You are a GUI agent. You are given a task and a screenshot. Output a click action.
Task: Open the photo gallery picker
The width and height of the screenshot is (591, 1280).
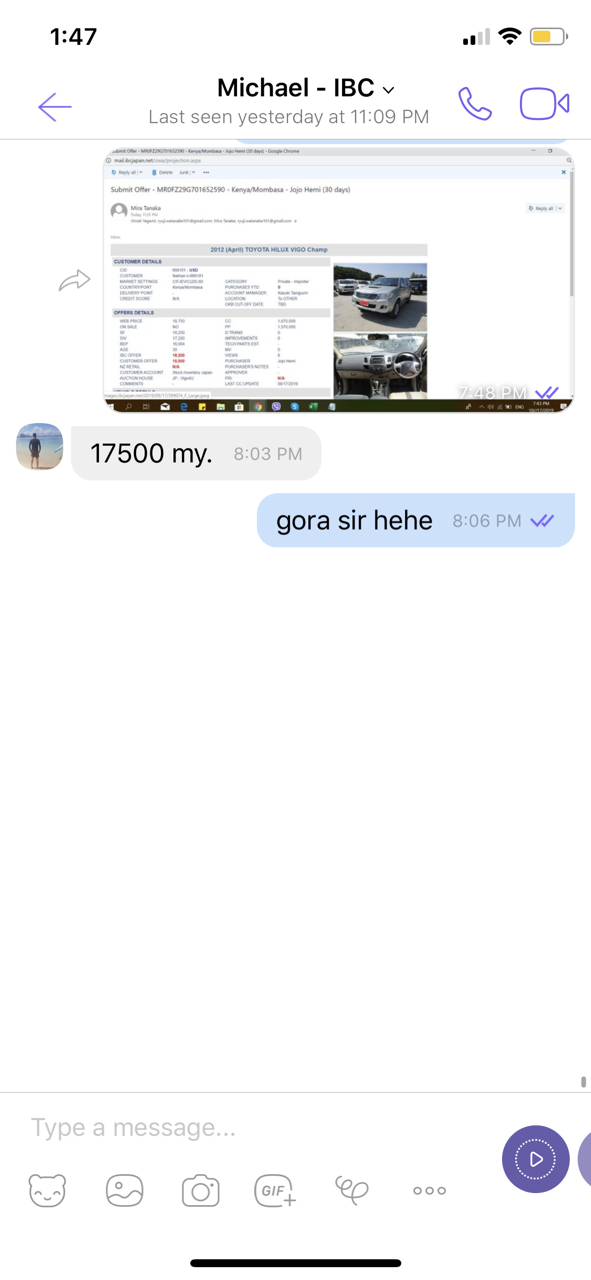click(124, 1190)
